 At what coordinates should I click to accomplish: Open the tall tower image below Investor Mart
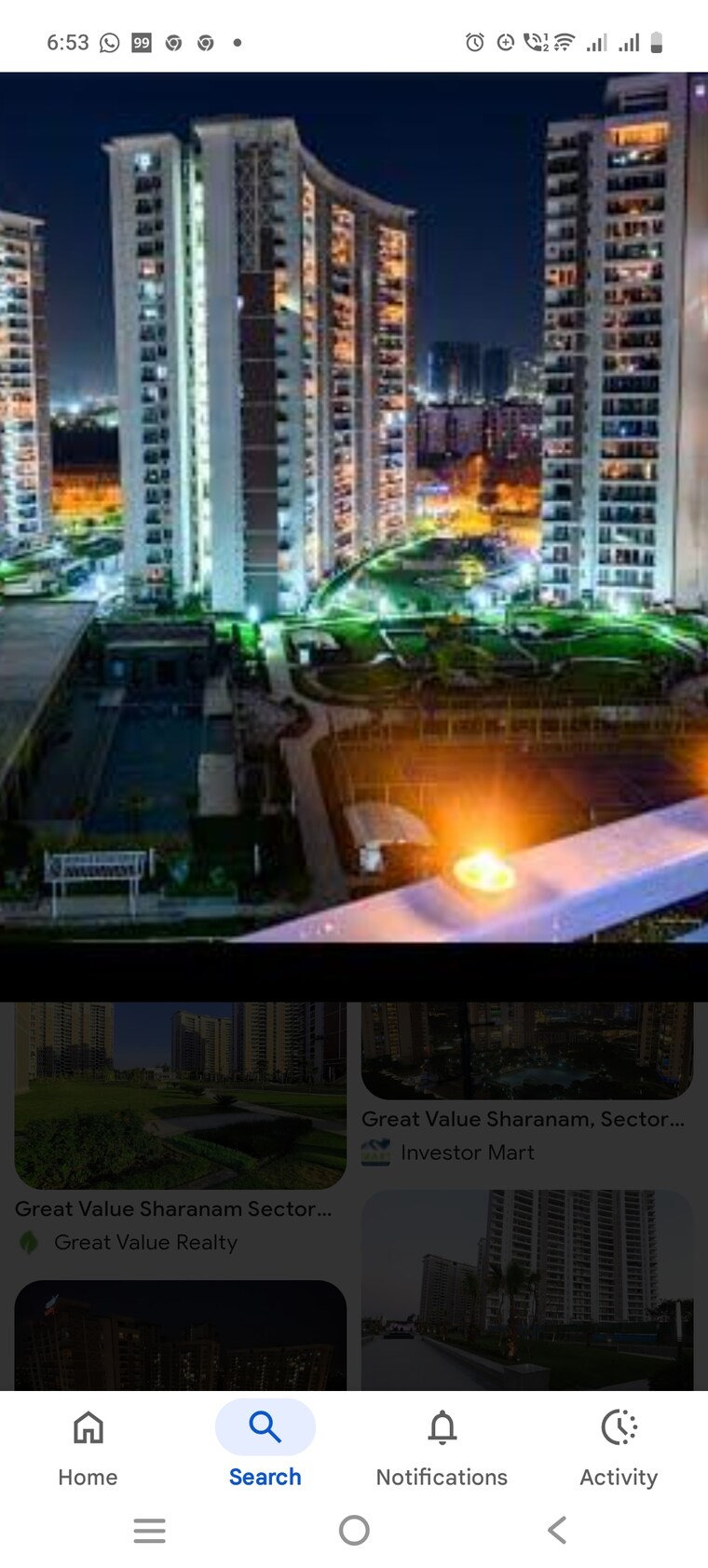click(526, 1289)
